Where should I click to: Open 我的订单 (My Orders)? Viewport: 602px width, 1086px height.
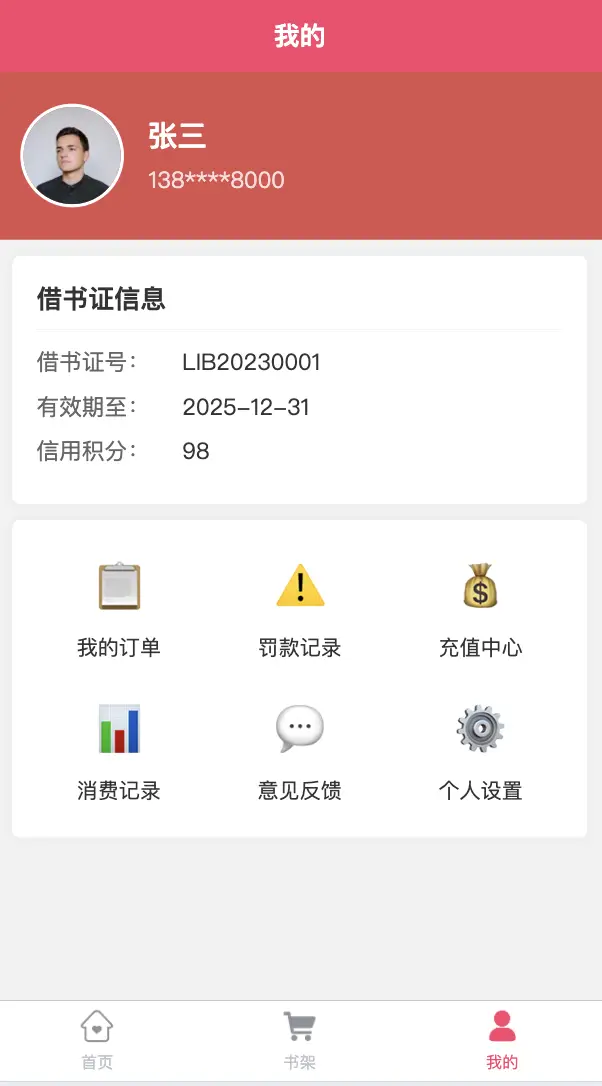click(x=119, y=607)
